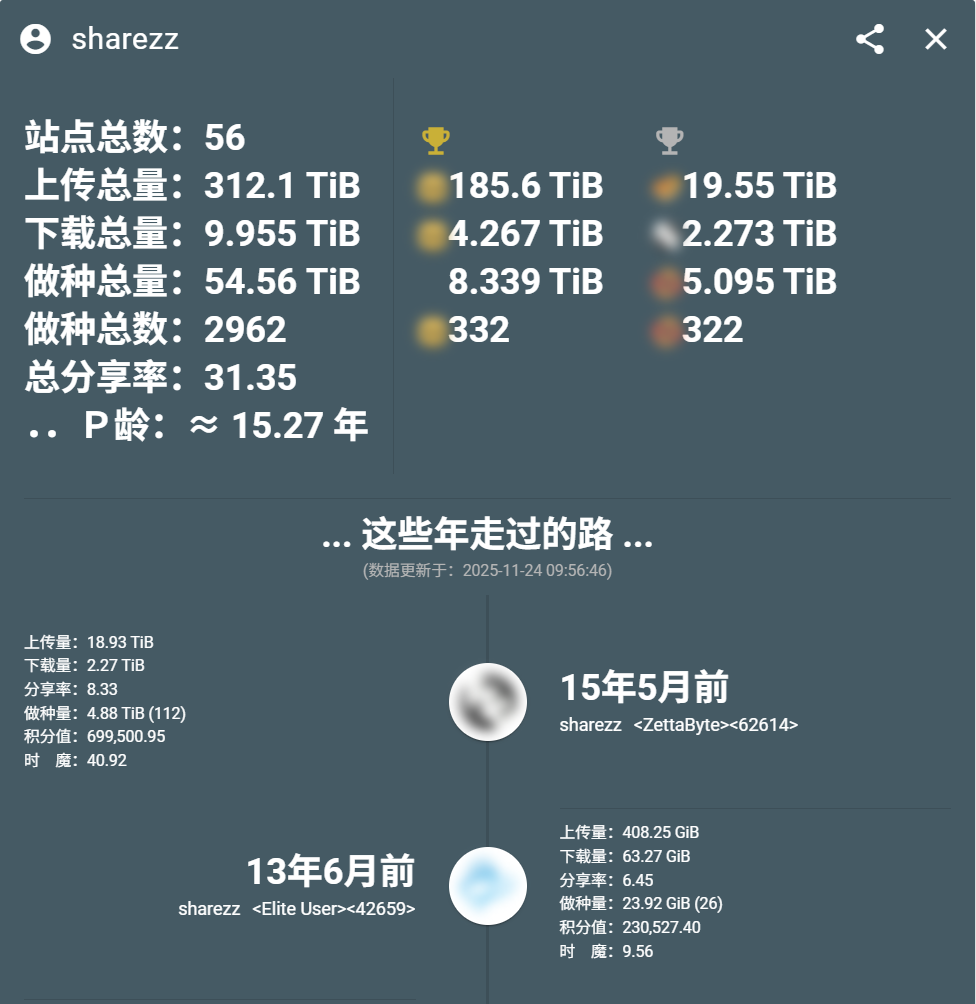Open the site avatar joined 13年6月前

488,886
